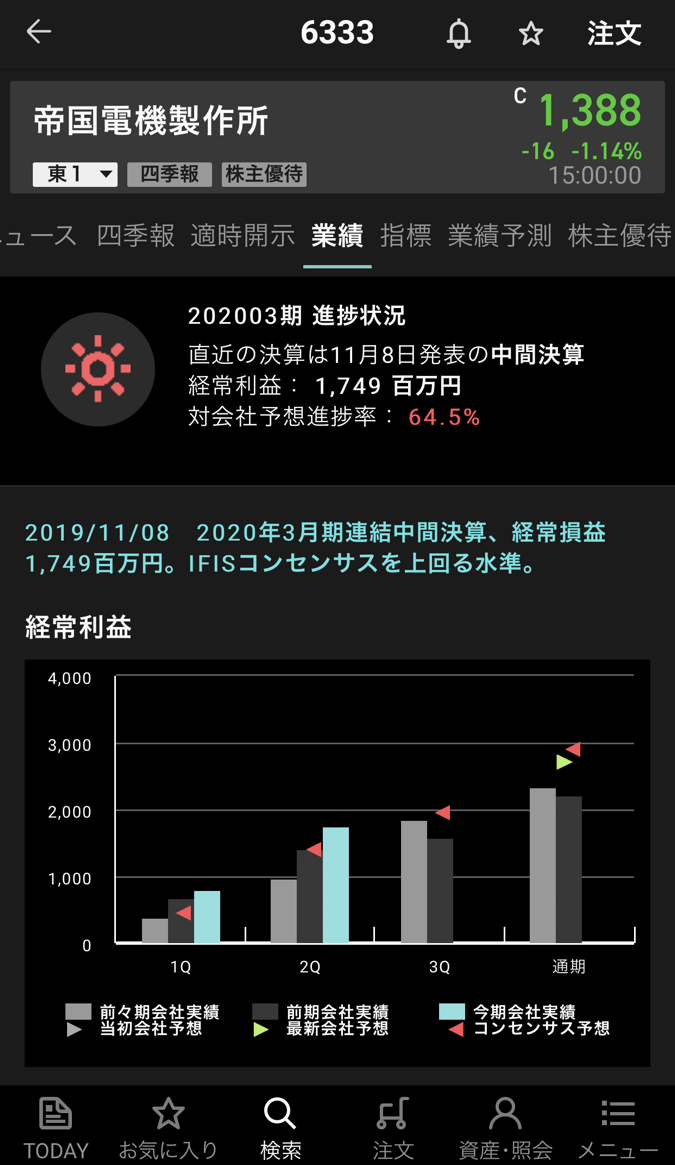Image resolution: width=675 pixels, height=1165 pixels.
Task: Open the 株主優待 chip under company name
Action: (264, 174)
